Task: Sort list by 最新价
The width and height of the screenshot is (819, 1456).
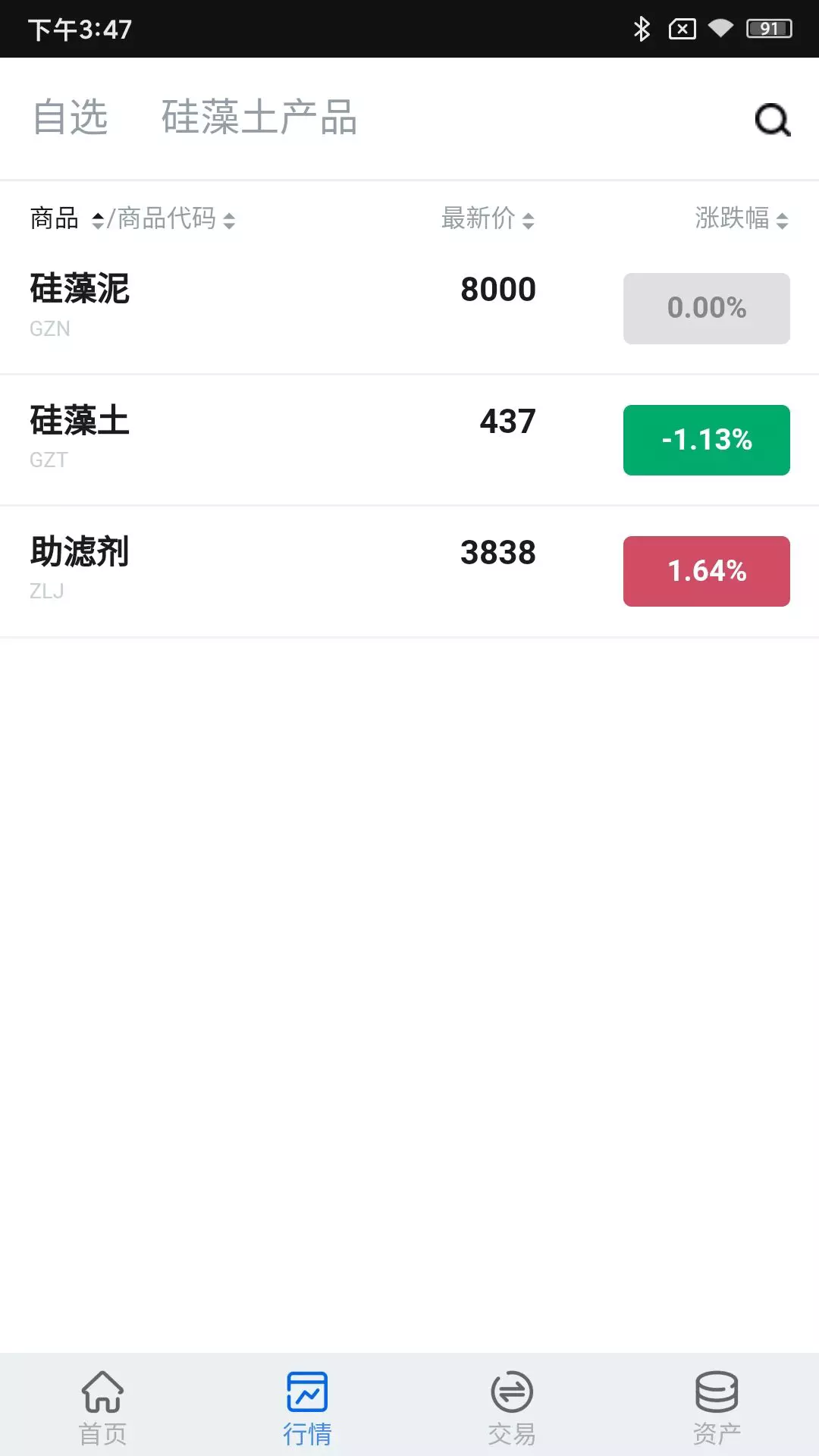Action: click(488, 219)
